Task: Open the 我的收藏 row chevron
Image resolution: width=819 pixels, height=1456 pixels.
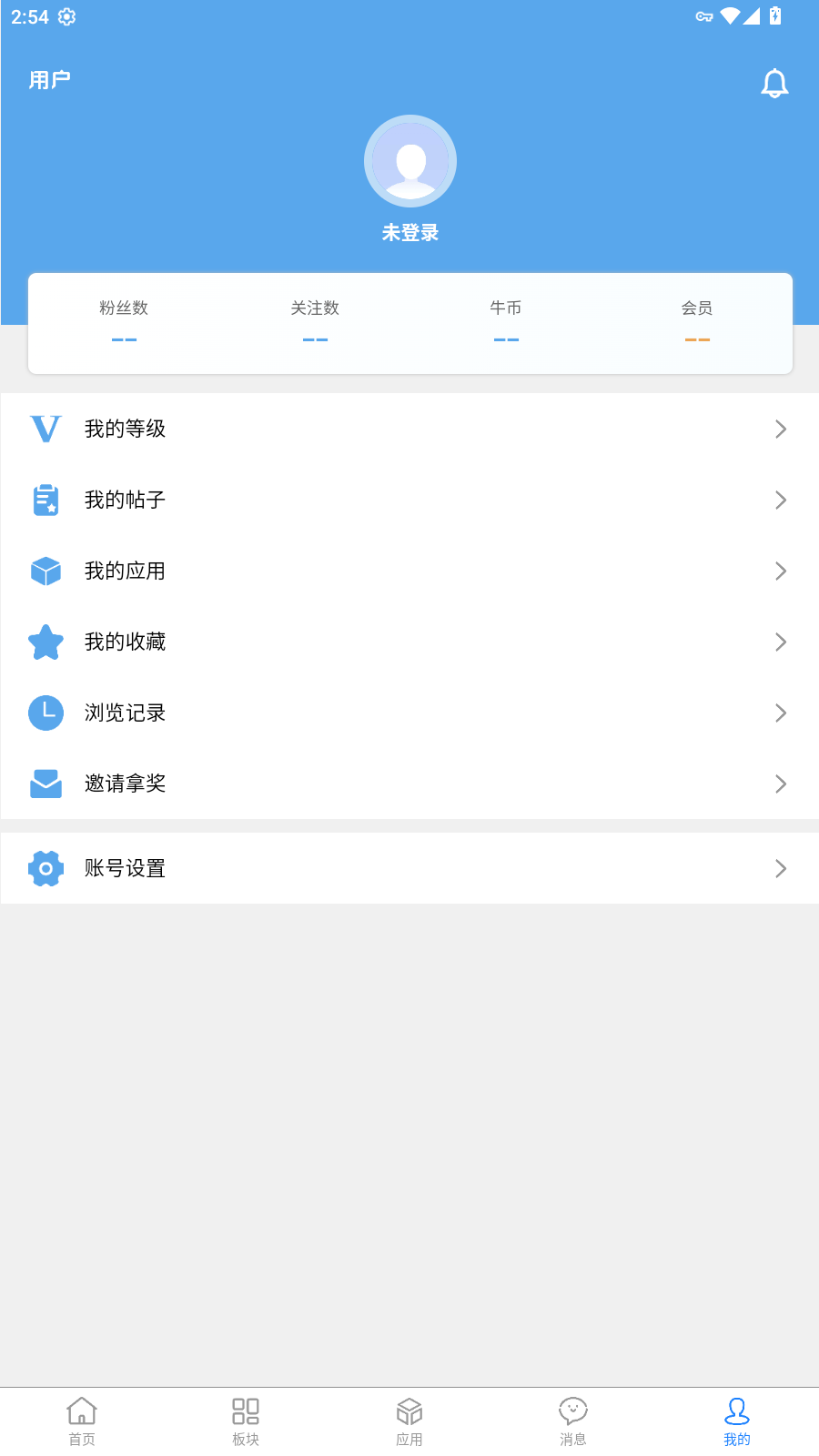Action: pyautogui.click(x=781, y=642)
